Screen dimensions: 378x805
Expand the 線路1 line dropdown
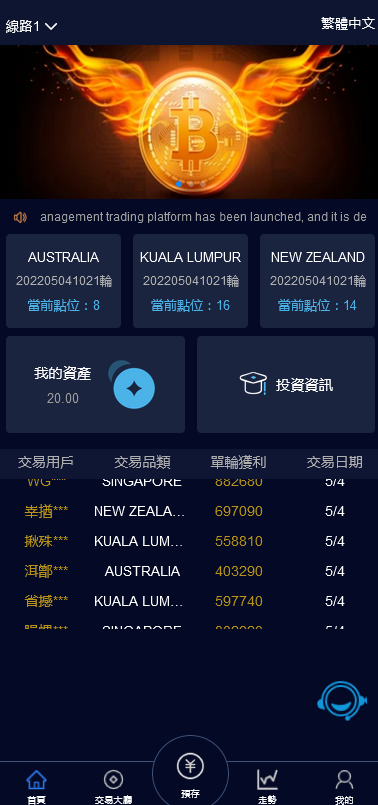[31, 26]
